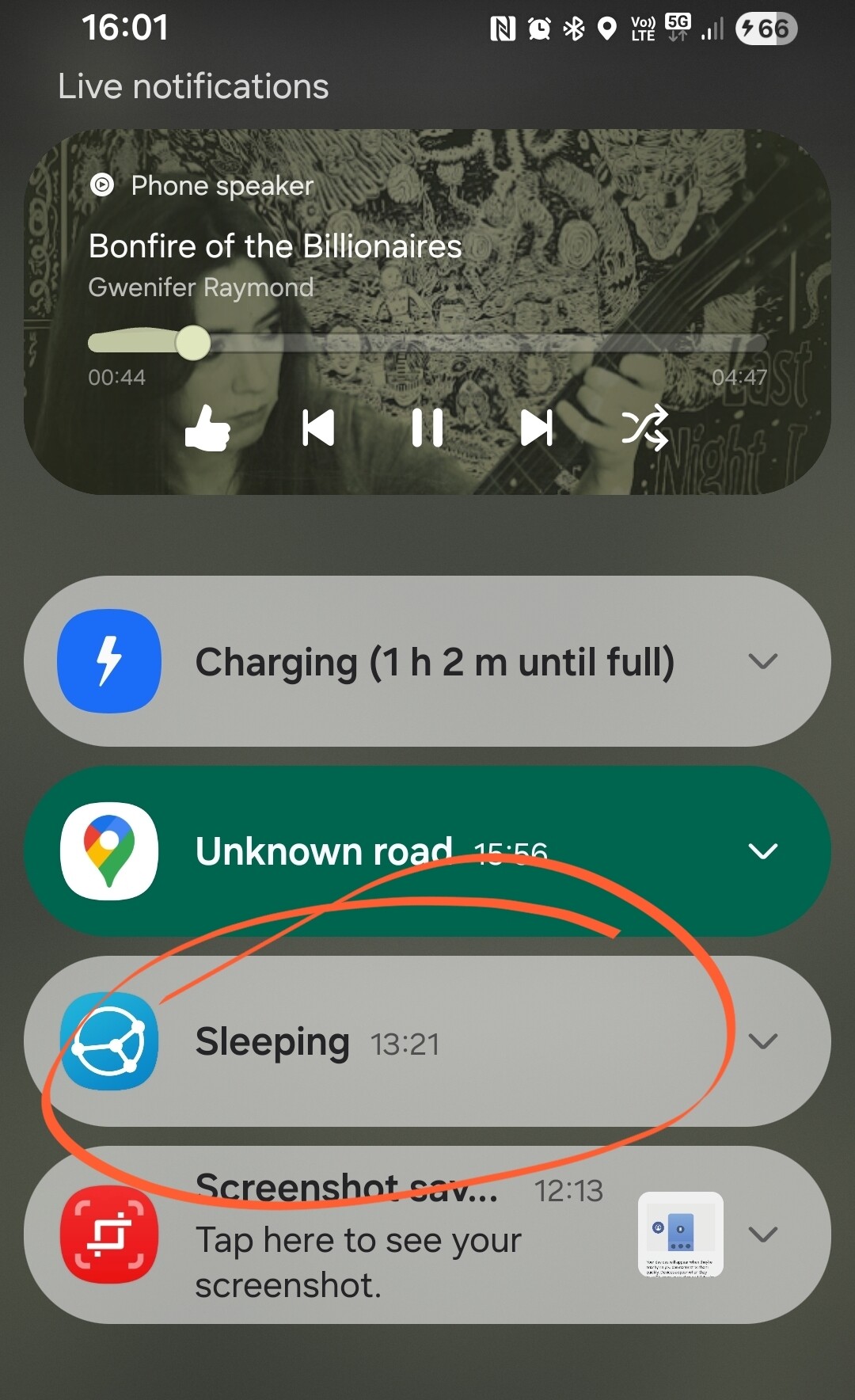Open the saved screenshot notification
The width and height of the screenshot is (855, 1400).
coord(356,1240)
